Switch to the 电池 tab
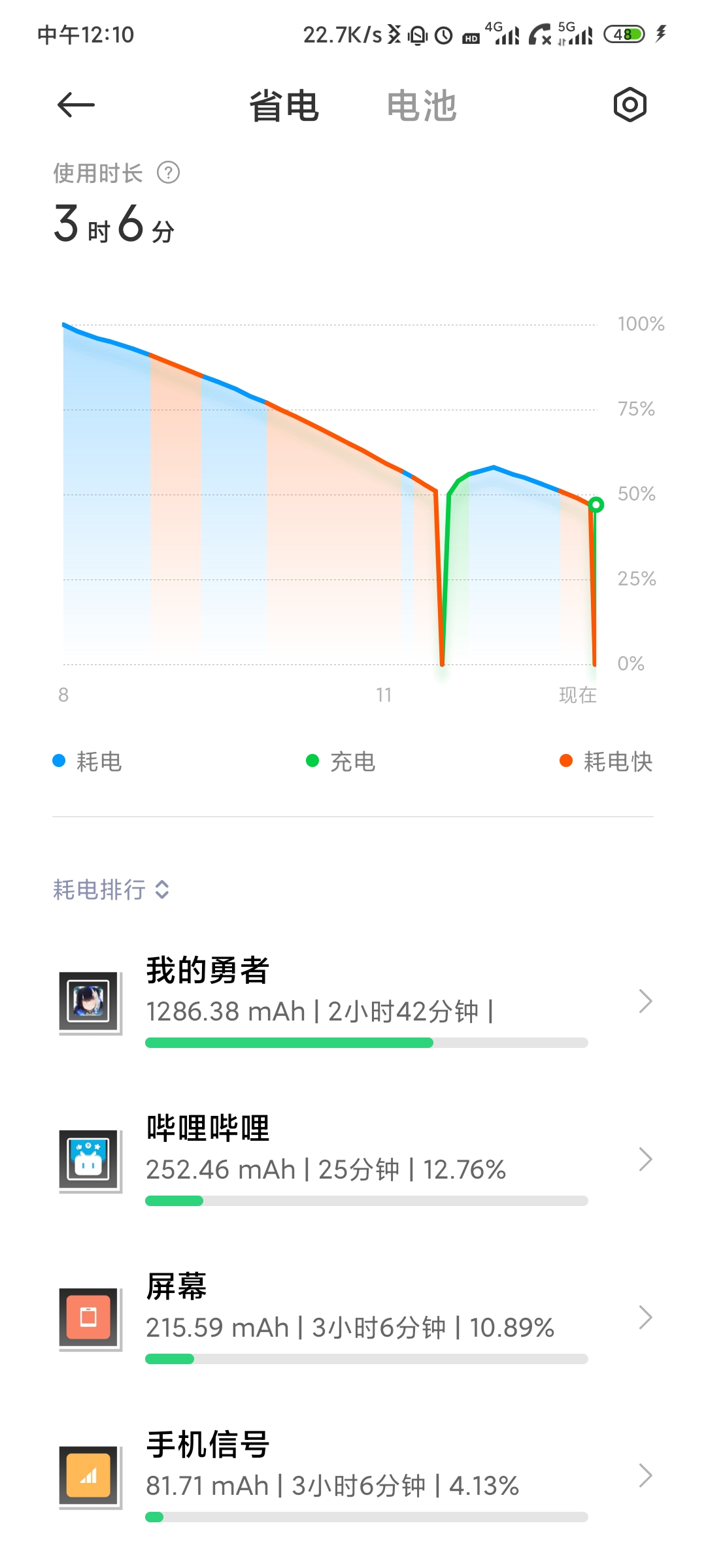 pos(421,106)
